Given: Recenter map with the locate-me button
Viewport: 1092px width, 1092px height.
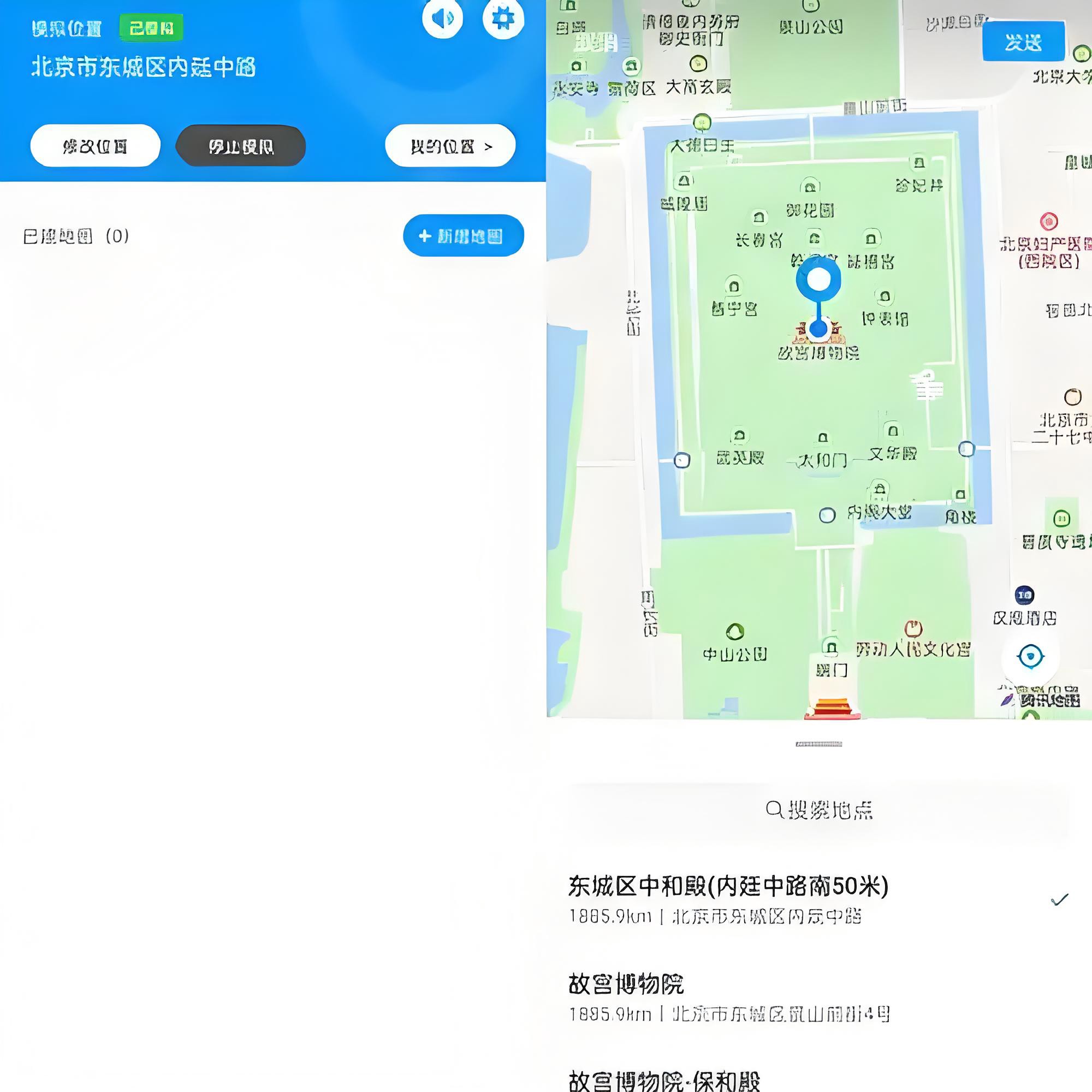Looking at the screenshot, I should point(1030,657).
